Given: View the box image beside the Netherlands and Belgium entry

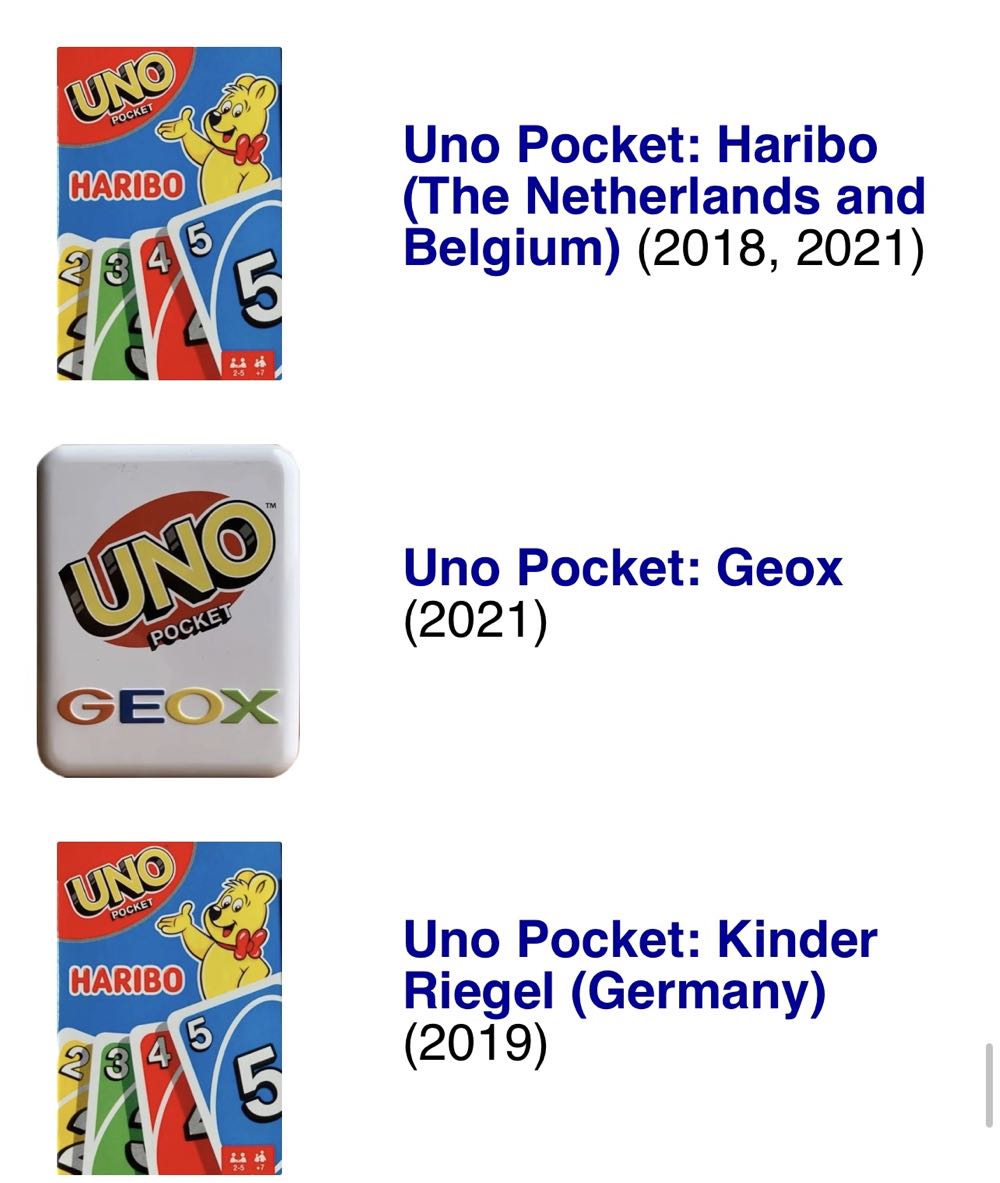Looking at the screenshot, I should pyautogui.click(x=169, y=213).
